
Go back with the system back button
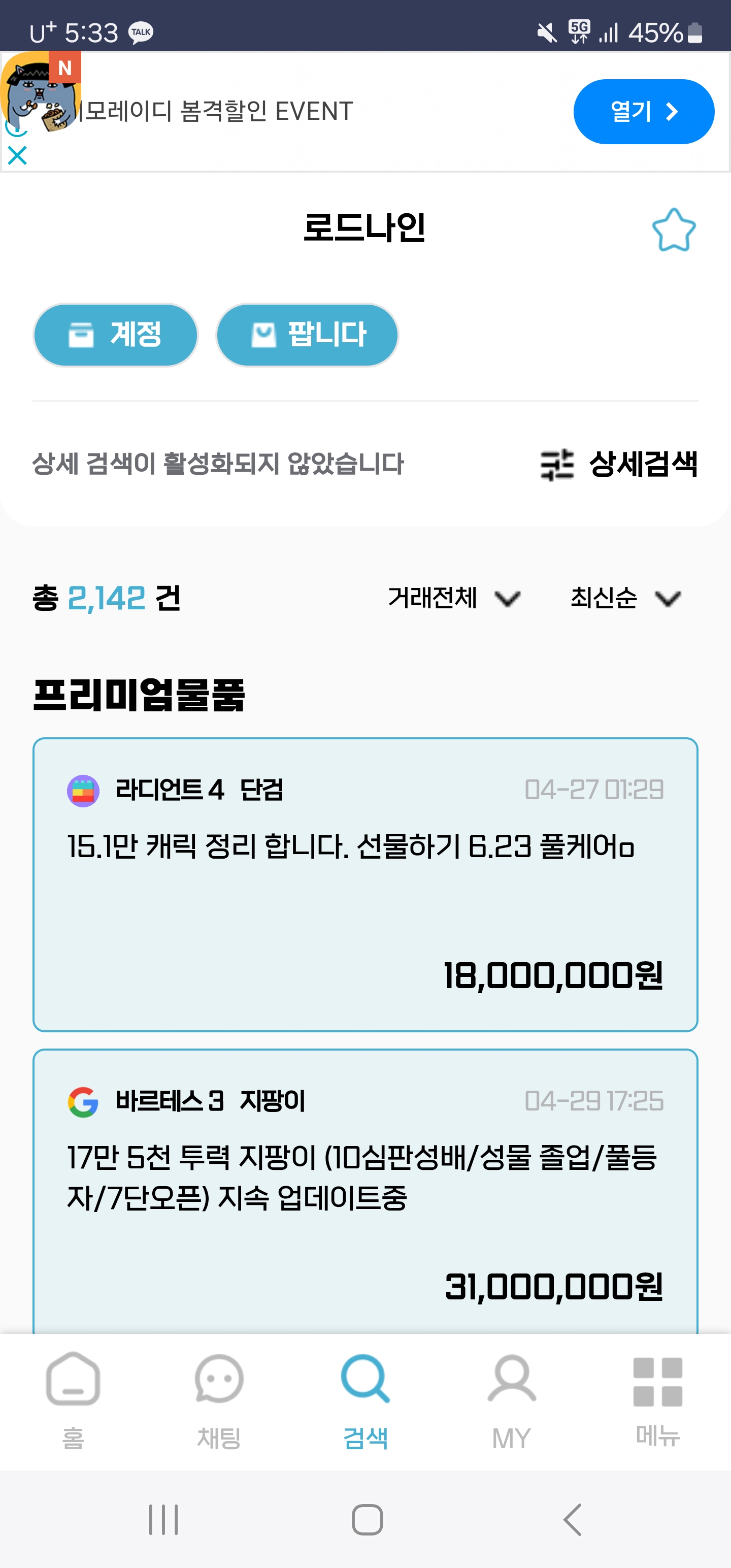tap(573, 1520)
